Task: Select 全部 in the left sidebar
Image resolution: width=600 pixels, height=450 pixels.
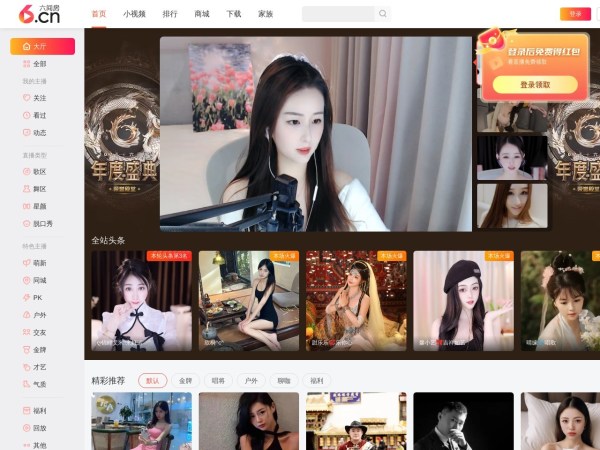Action: click(40, 63)
